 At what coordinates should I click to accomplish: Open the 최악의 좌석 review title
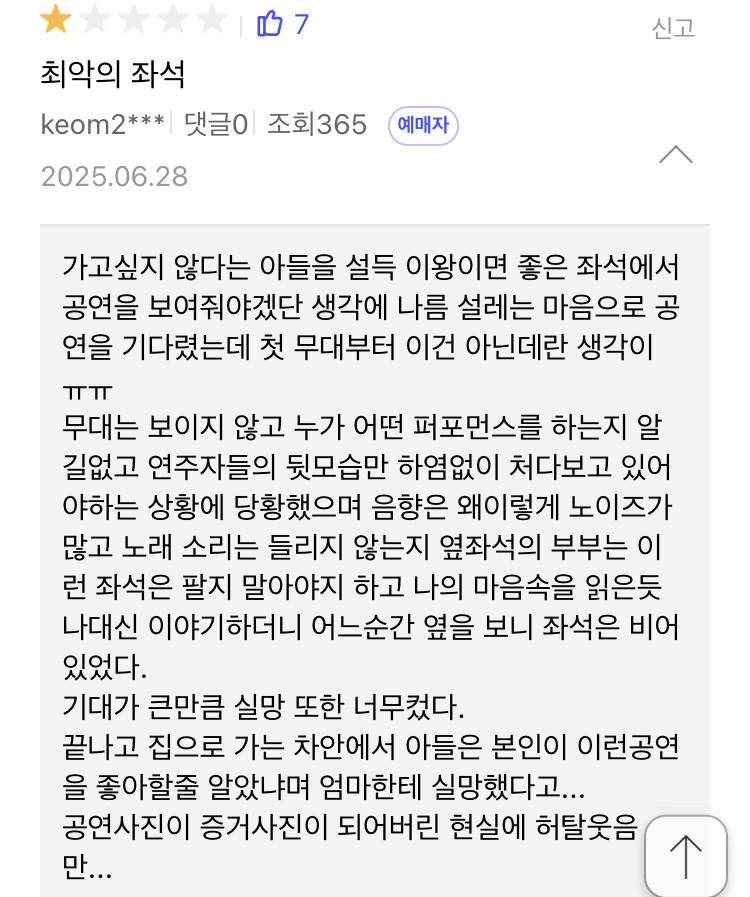coord(113,75)
